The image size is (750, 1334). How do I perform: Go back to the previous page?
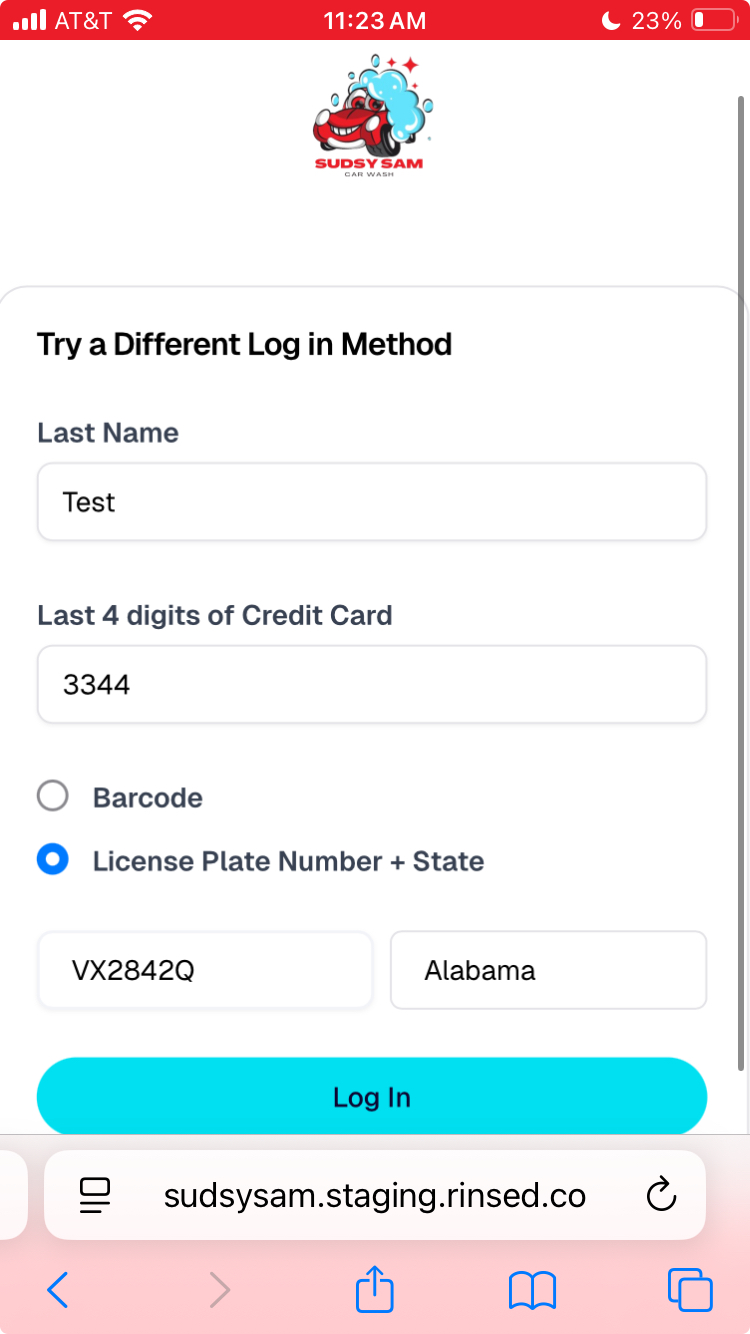point(58,1290)
